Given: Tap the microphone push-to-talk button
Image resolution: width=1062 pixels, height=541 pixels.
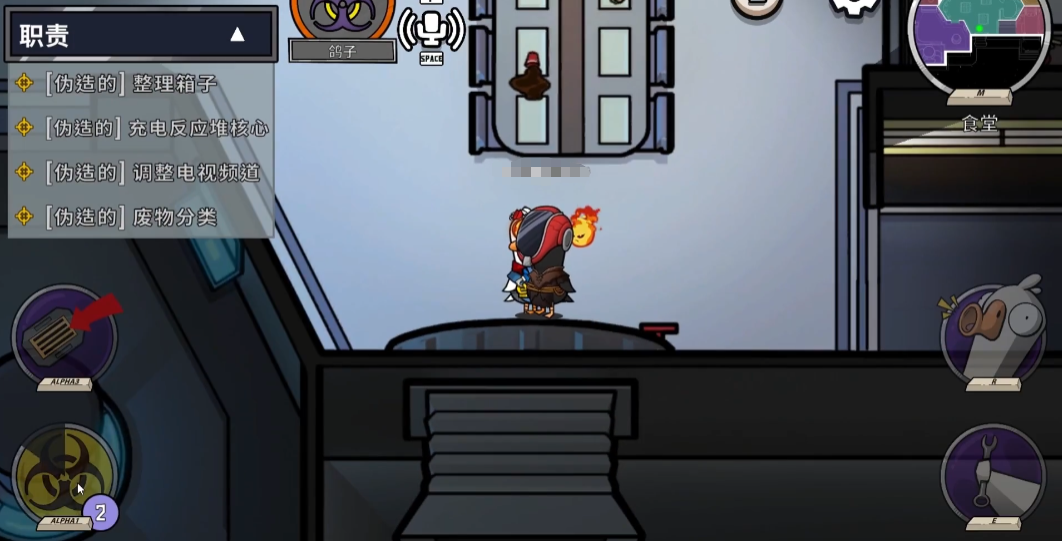Looking at the screenshot, I should (432, 30).
